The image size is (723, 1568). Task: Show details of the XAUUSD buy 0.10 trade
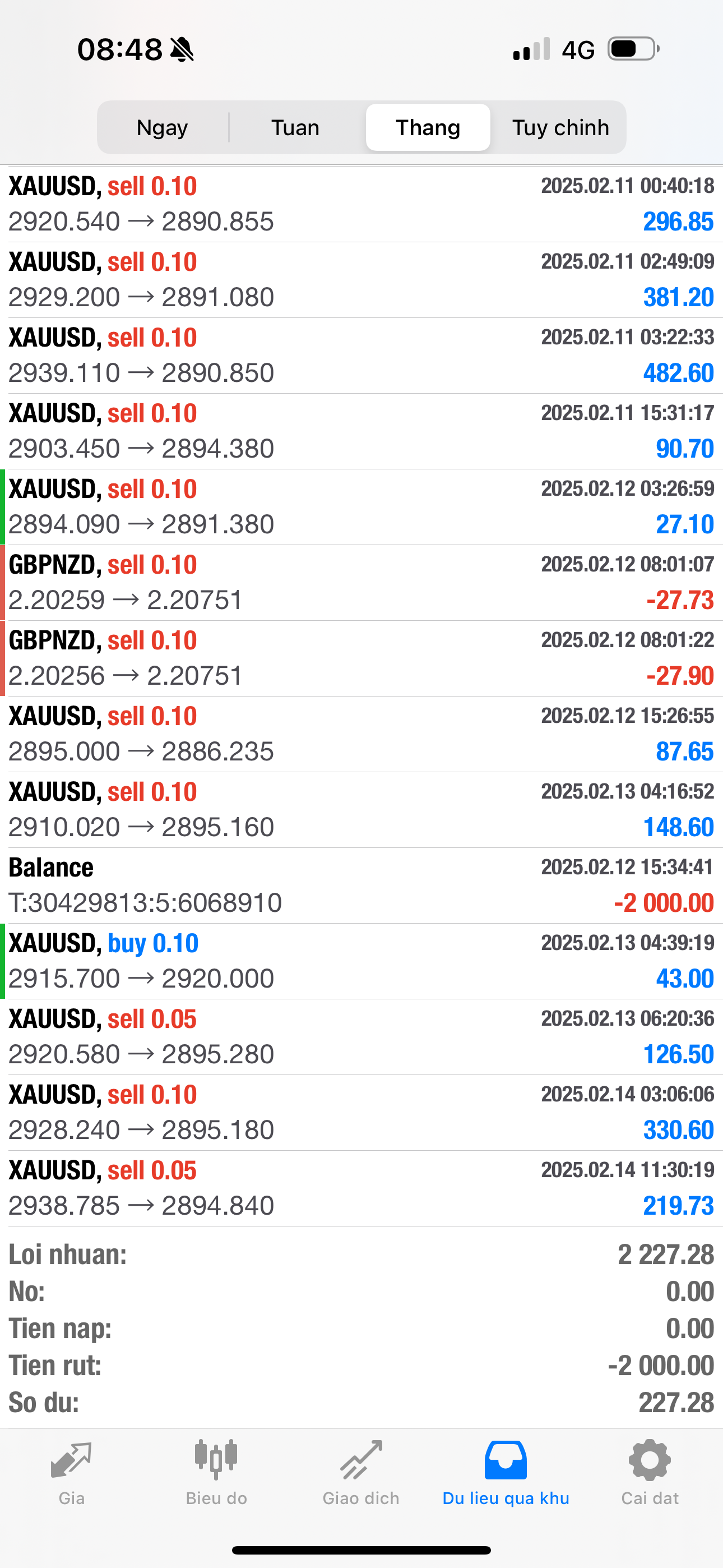361,961
